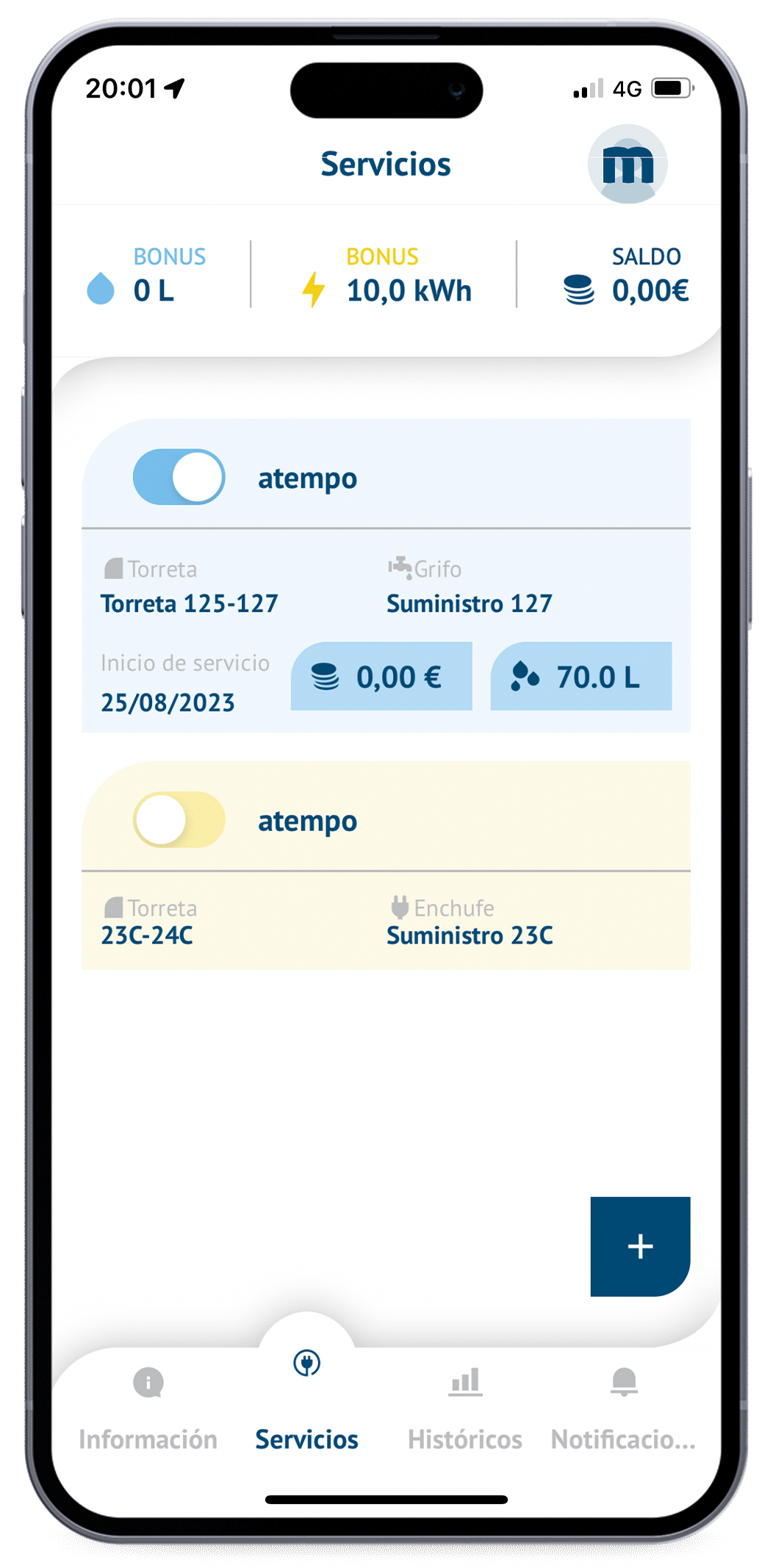
Task: Open the Suministro 23C service card
Action: pyautogui.click(x=469, y=935)
